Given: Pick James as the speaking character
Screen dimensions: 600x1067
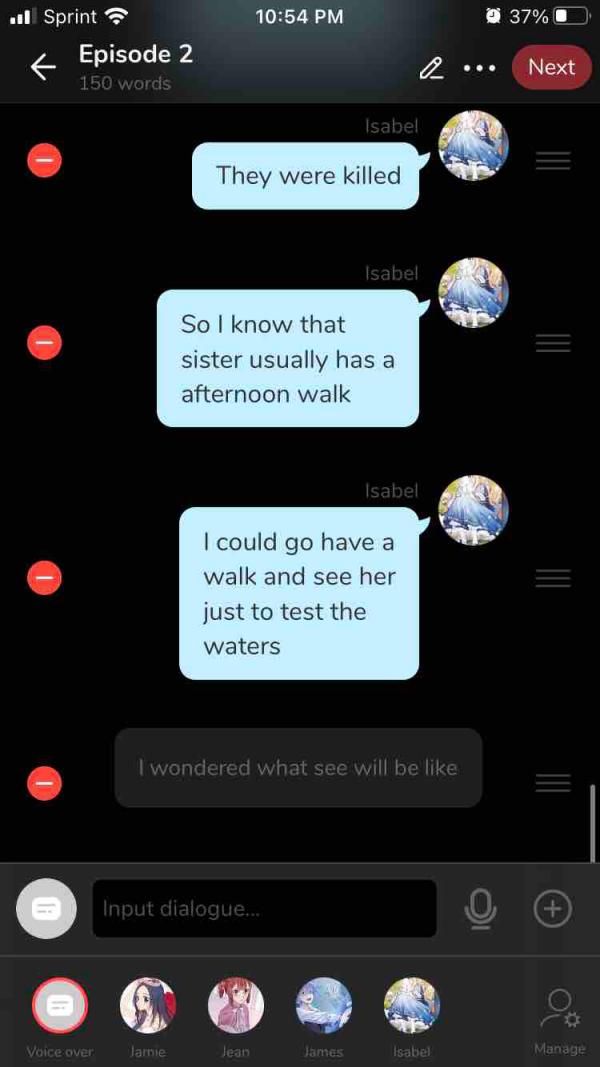Looking at the screenshot, I should pos(323,1006).
